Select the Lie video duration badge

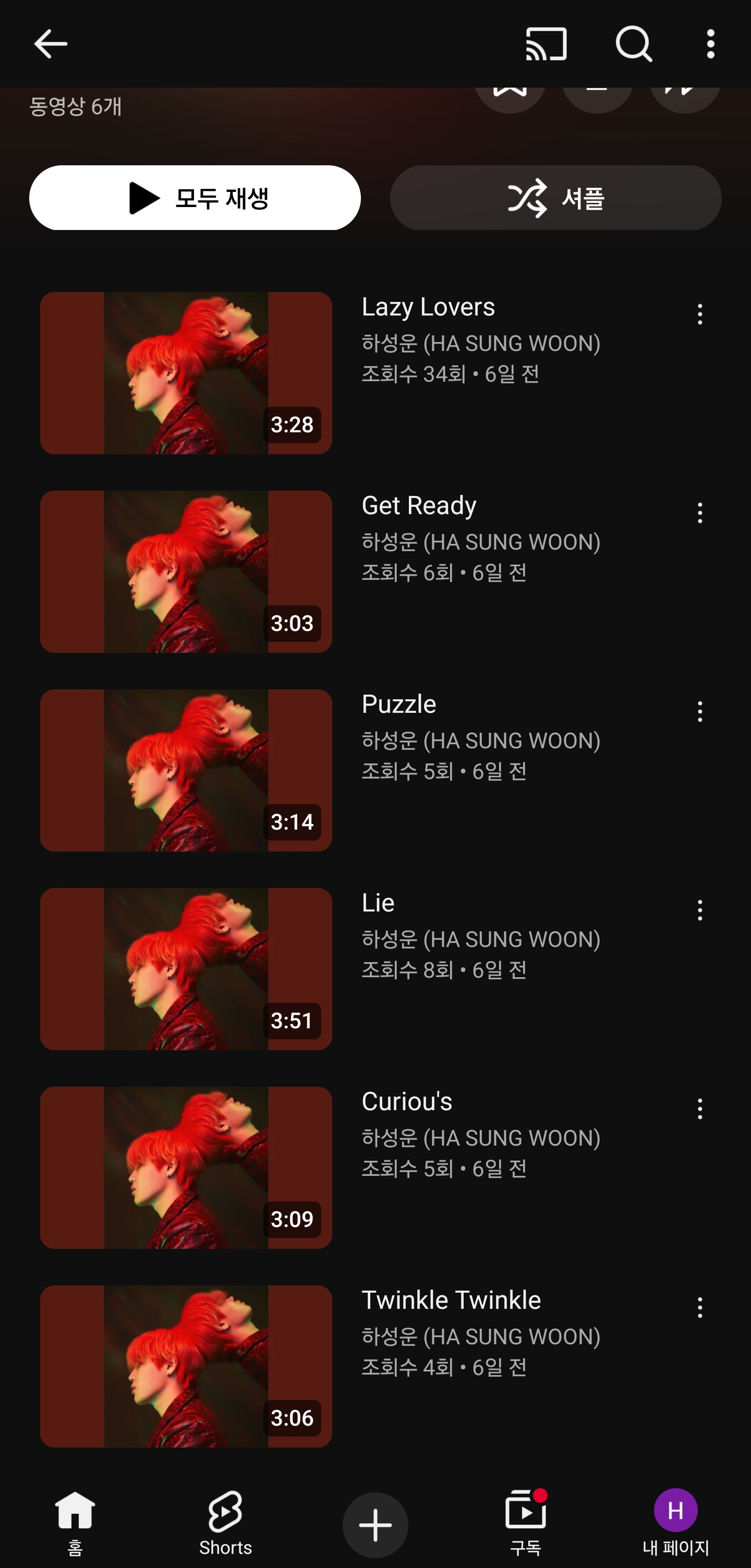click(x=292, y=1021)
